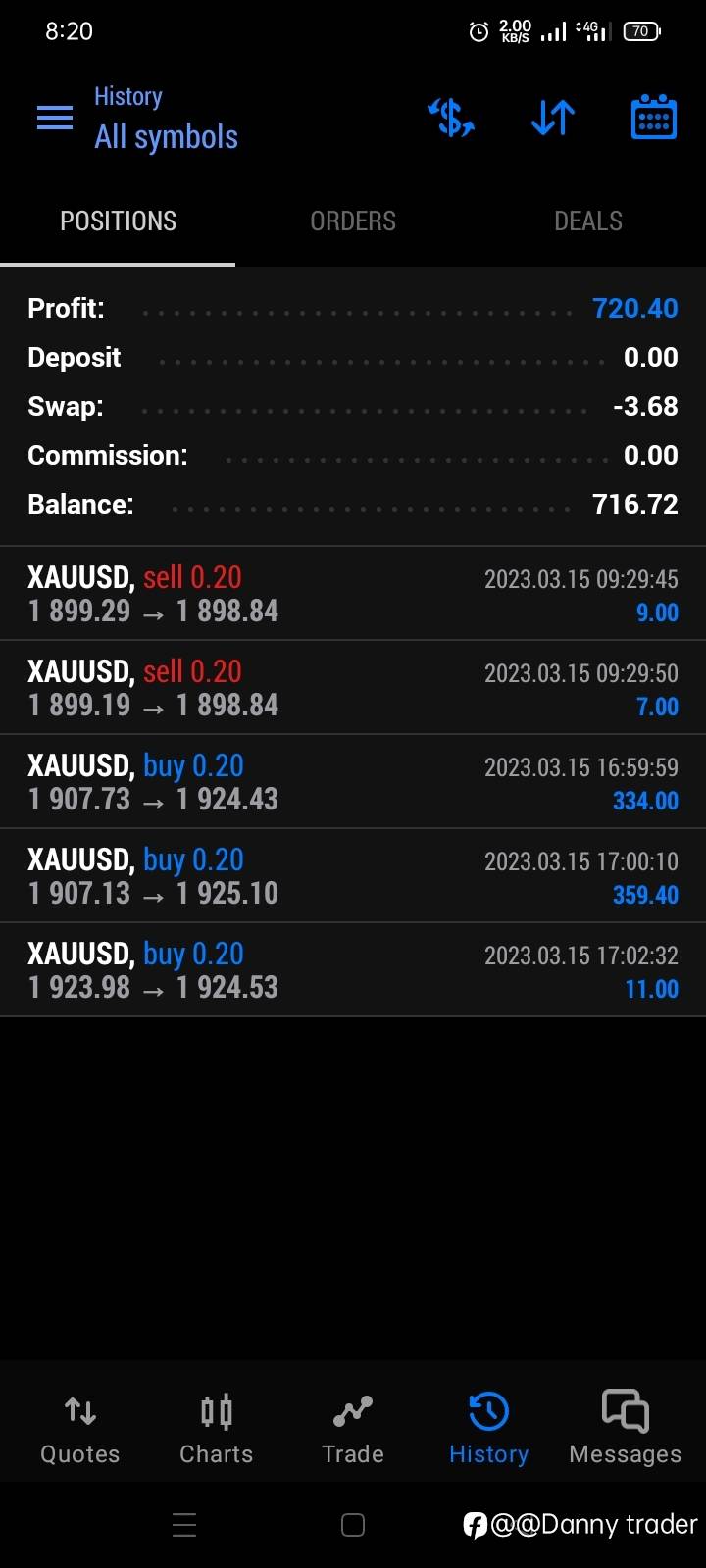
Task: Tap the system home button
Action: [x=353, y=1525]
